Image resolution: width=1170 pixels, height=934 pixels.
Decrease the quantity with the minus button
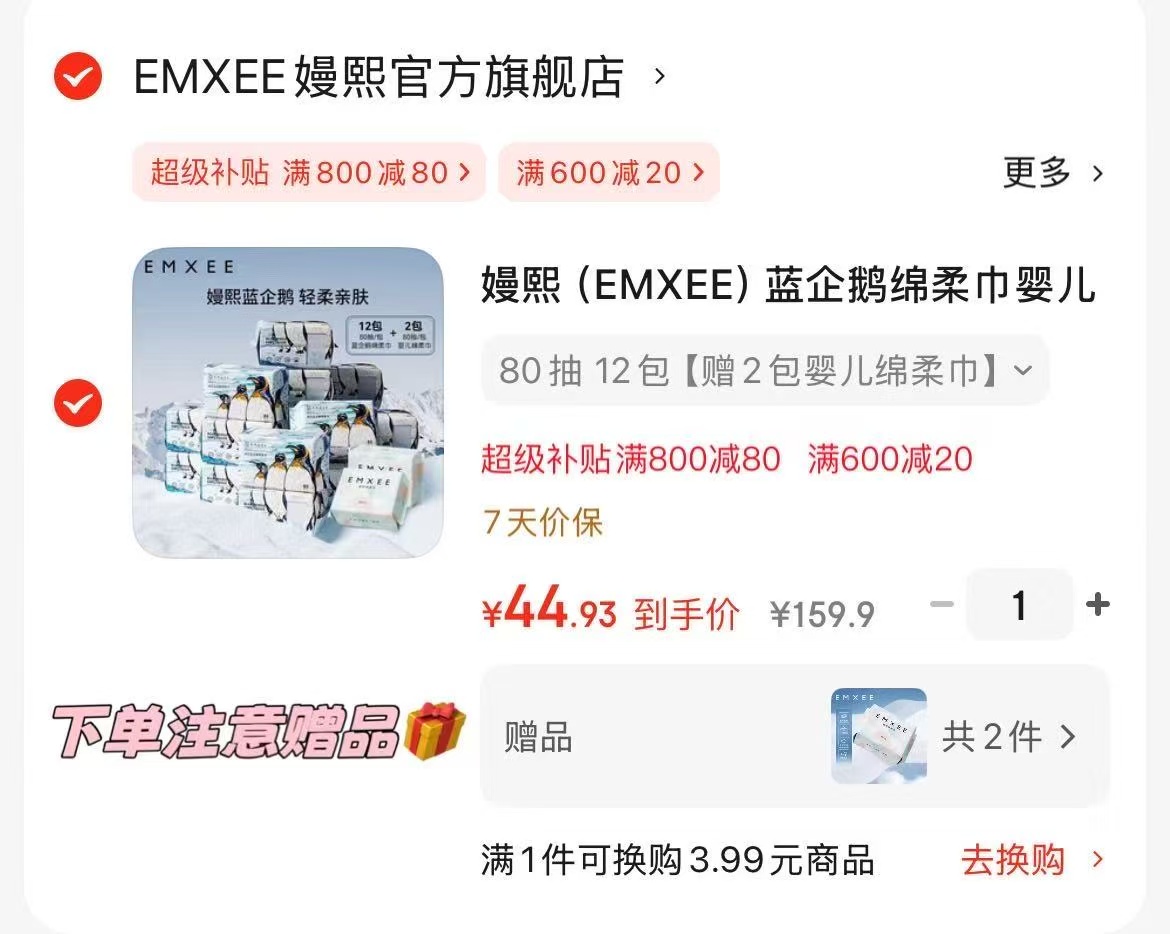tap(941, 605)
